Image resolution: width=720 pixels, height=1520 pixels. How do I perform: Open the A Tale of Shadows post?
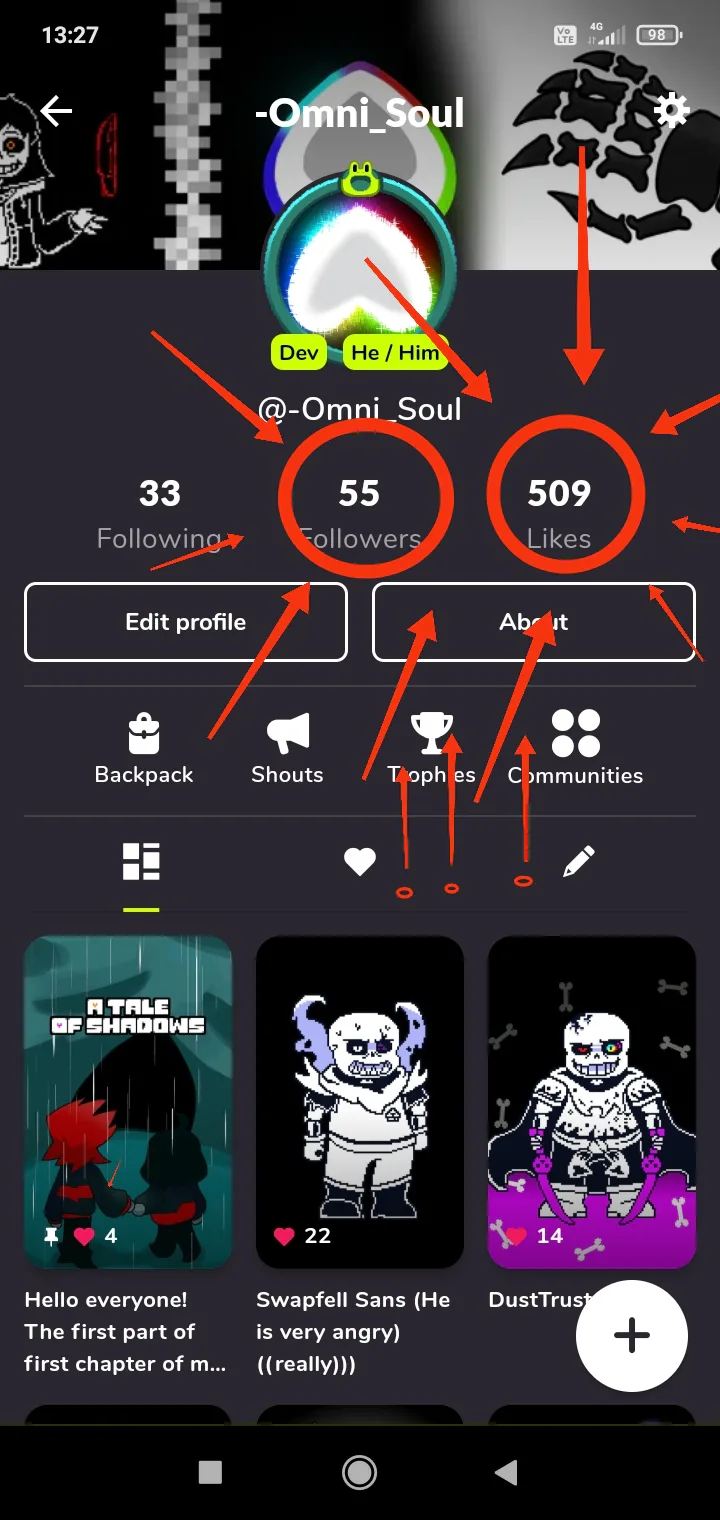coord(128,1102)
